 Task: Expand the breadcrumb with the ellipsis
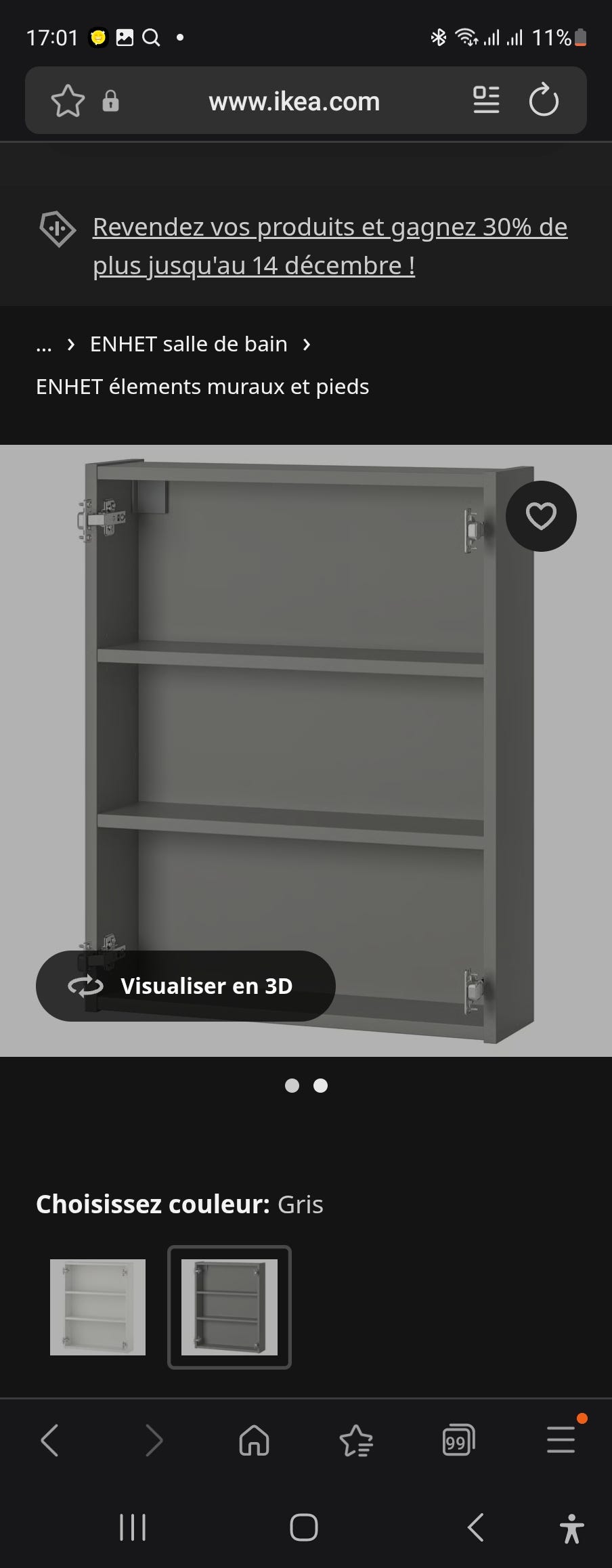[43, 344]
